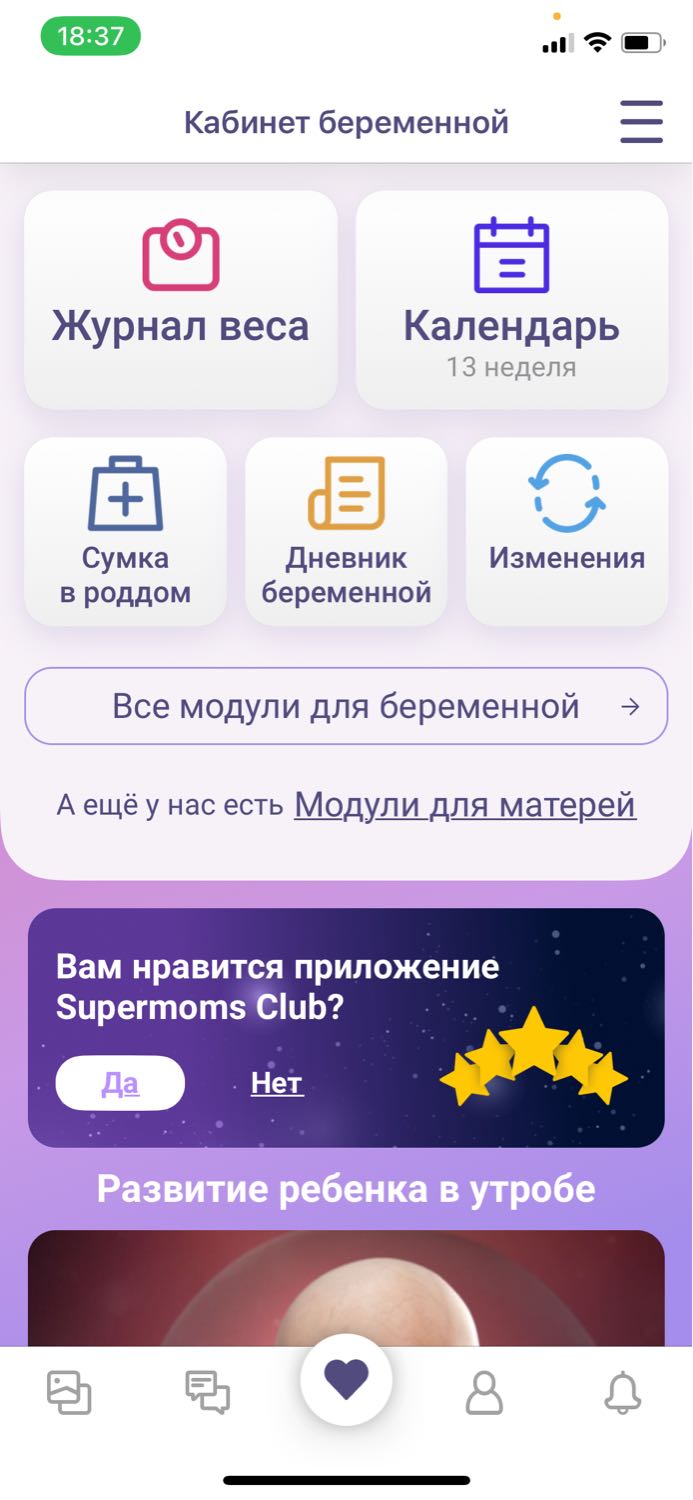Open the notifications bell tab

click(x=623, y=1392)
